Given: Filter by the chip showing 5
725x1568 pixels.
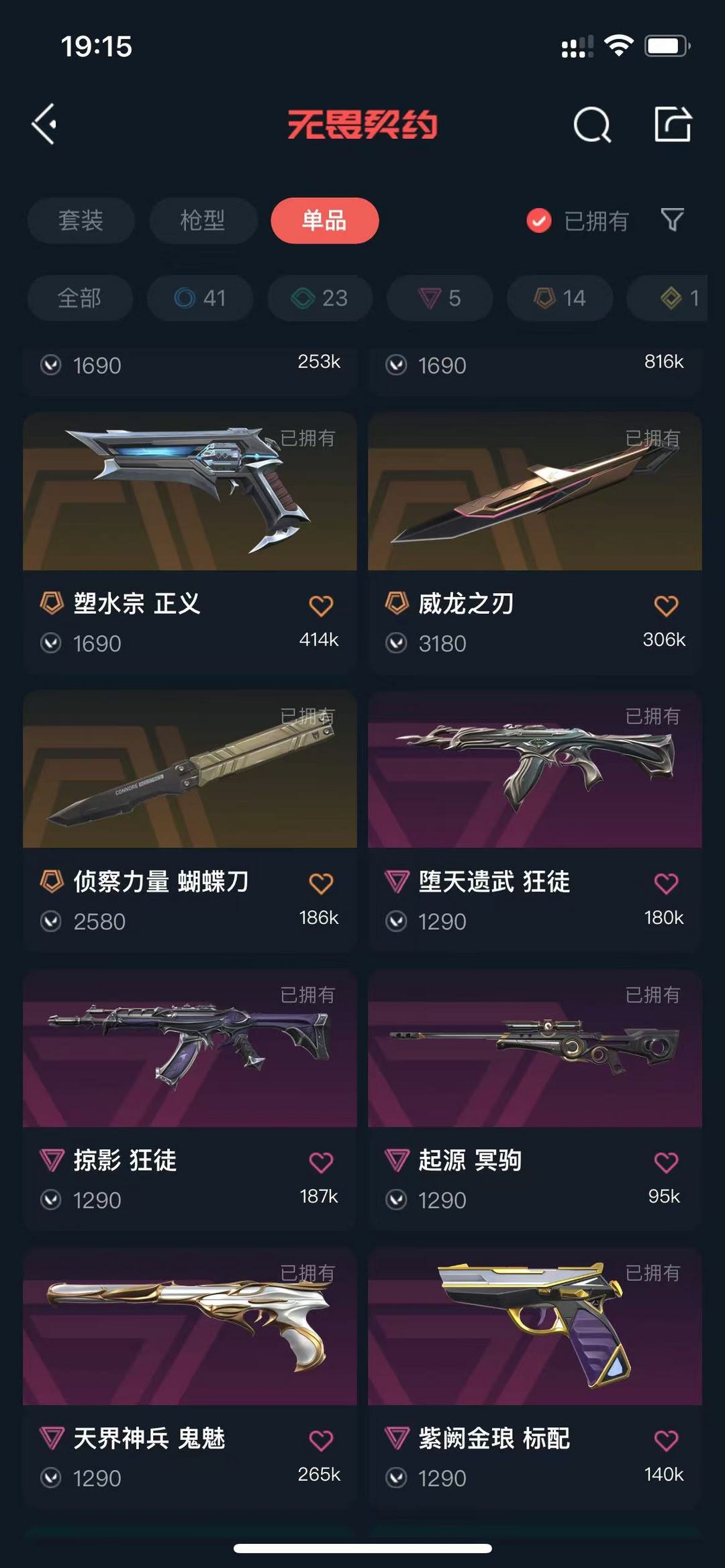Looking at the screenshot, I should (440, 298).
